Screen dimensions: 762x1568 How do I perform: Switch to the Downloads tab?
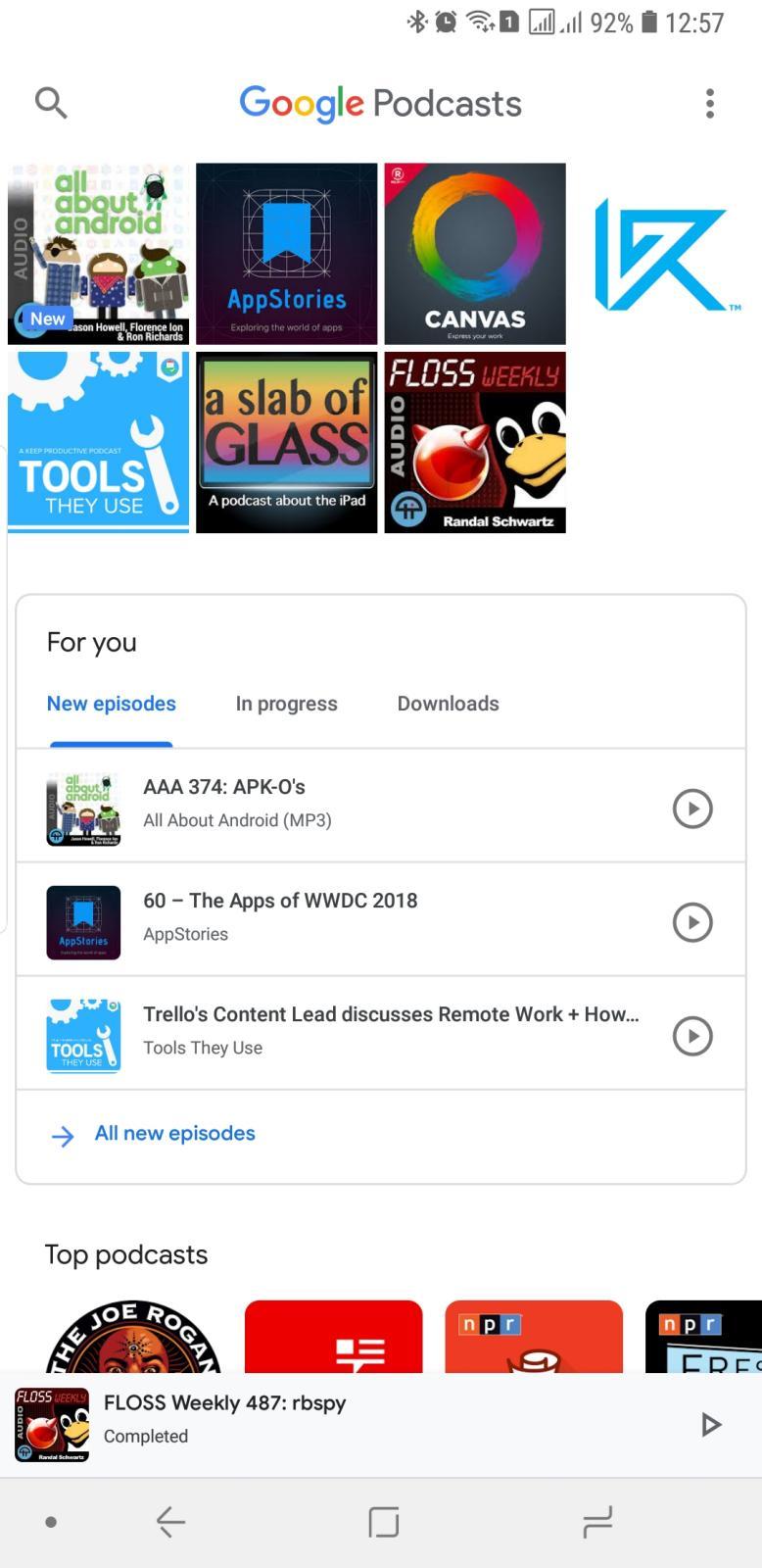tap(448, 704)
